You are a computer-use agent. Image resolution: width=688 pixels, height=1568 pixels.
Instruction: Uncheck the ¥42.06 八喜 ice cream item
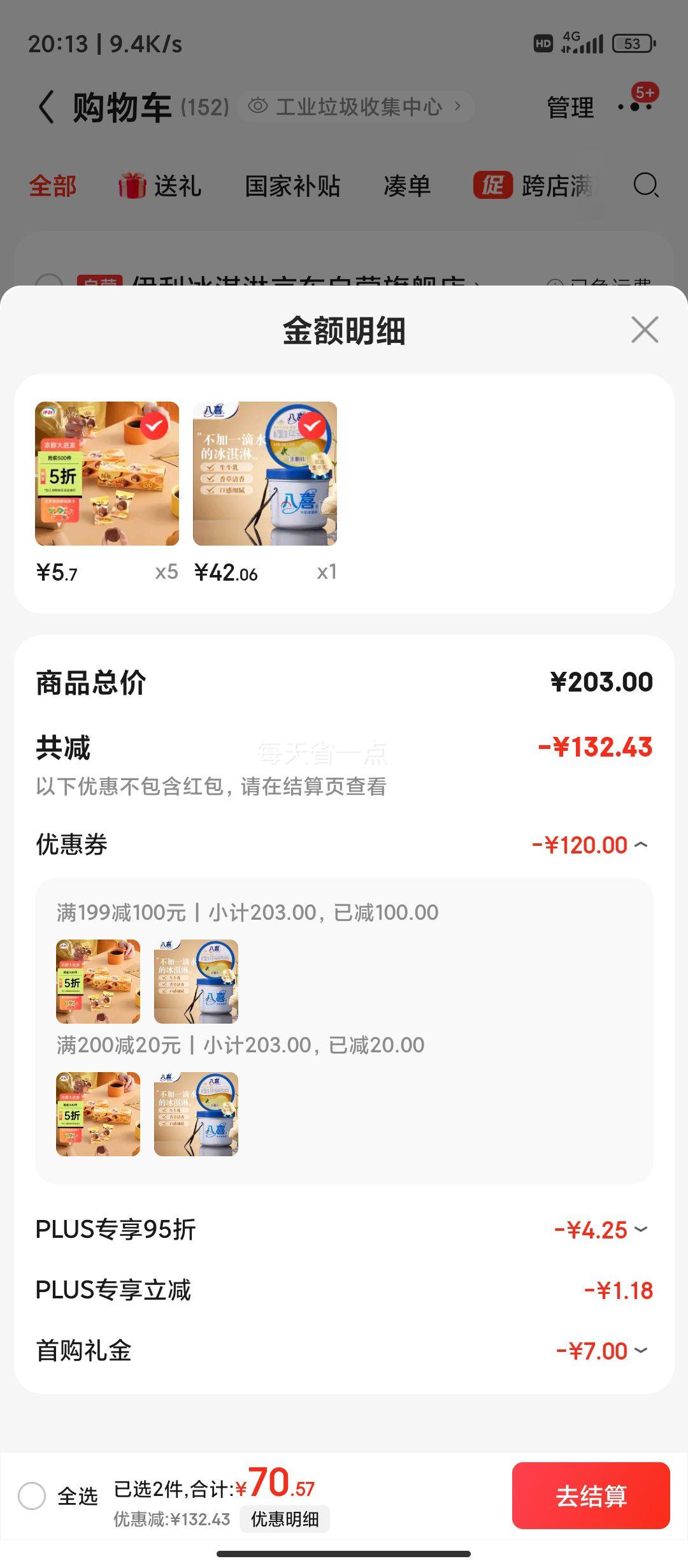click(312, 426)
